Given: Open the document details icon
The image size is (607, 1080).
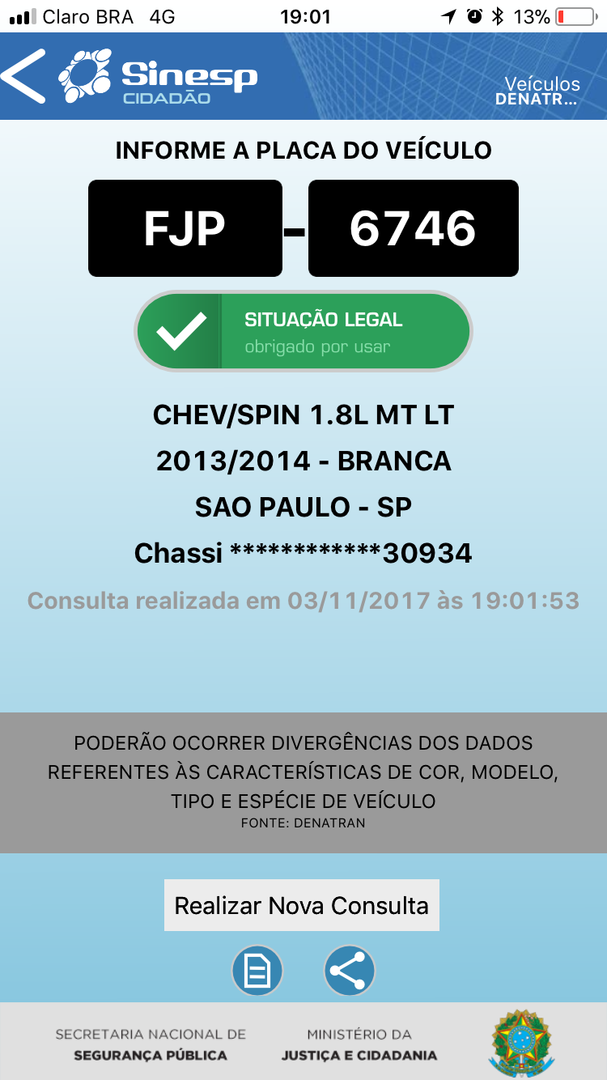Looking at the screenshot, I should pyautogui.click(x=257, y=970).
